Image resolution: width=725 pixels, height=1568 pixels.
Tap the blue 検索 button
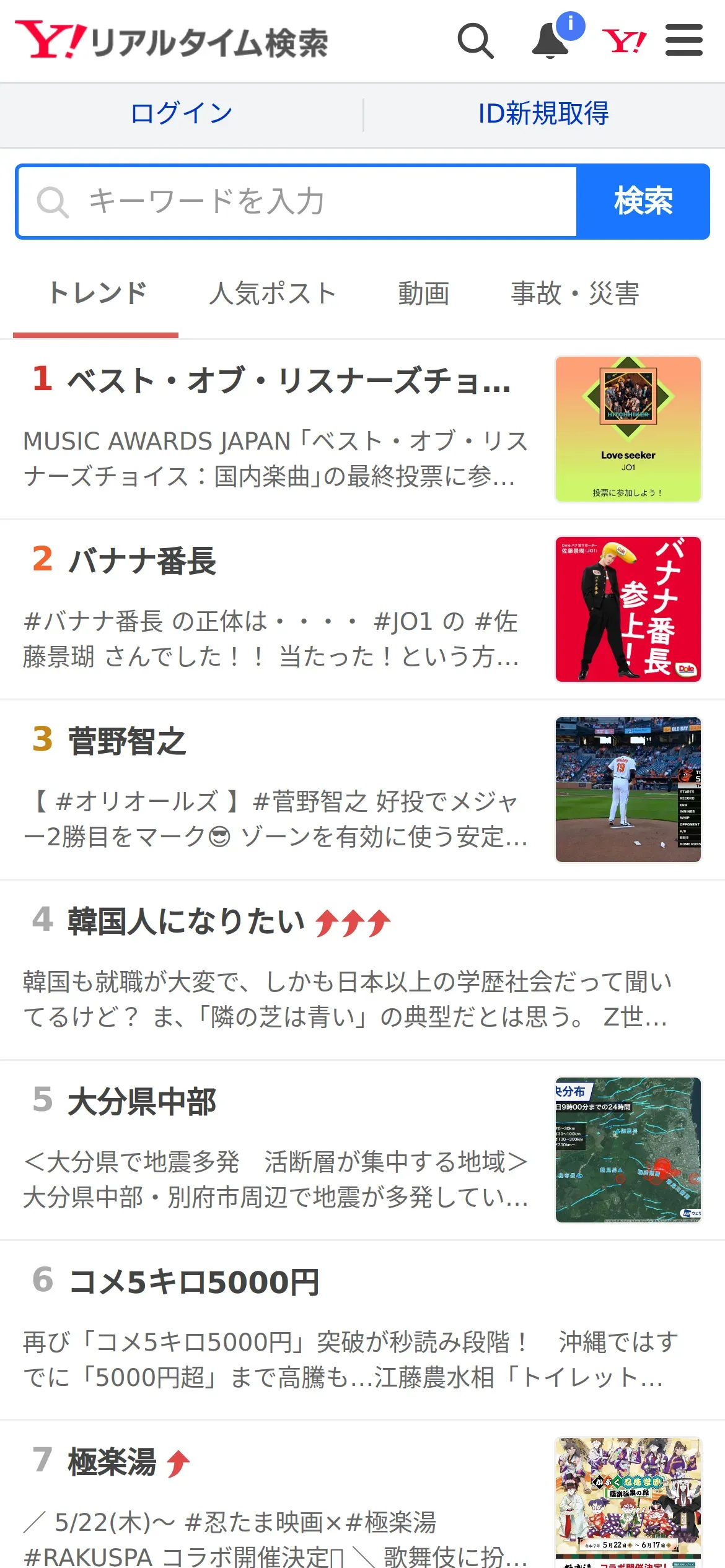pos(643,201)
